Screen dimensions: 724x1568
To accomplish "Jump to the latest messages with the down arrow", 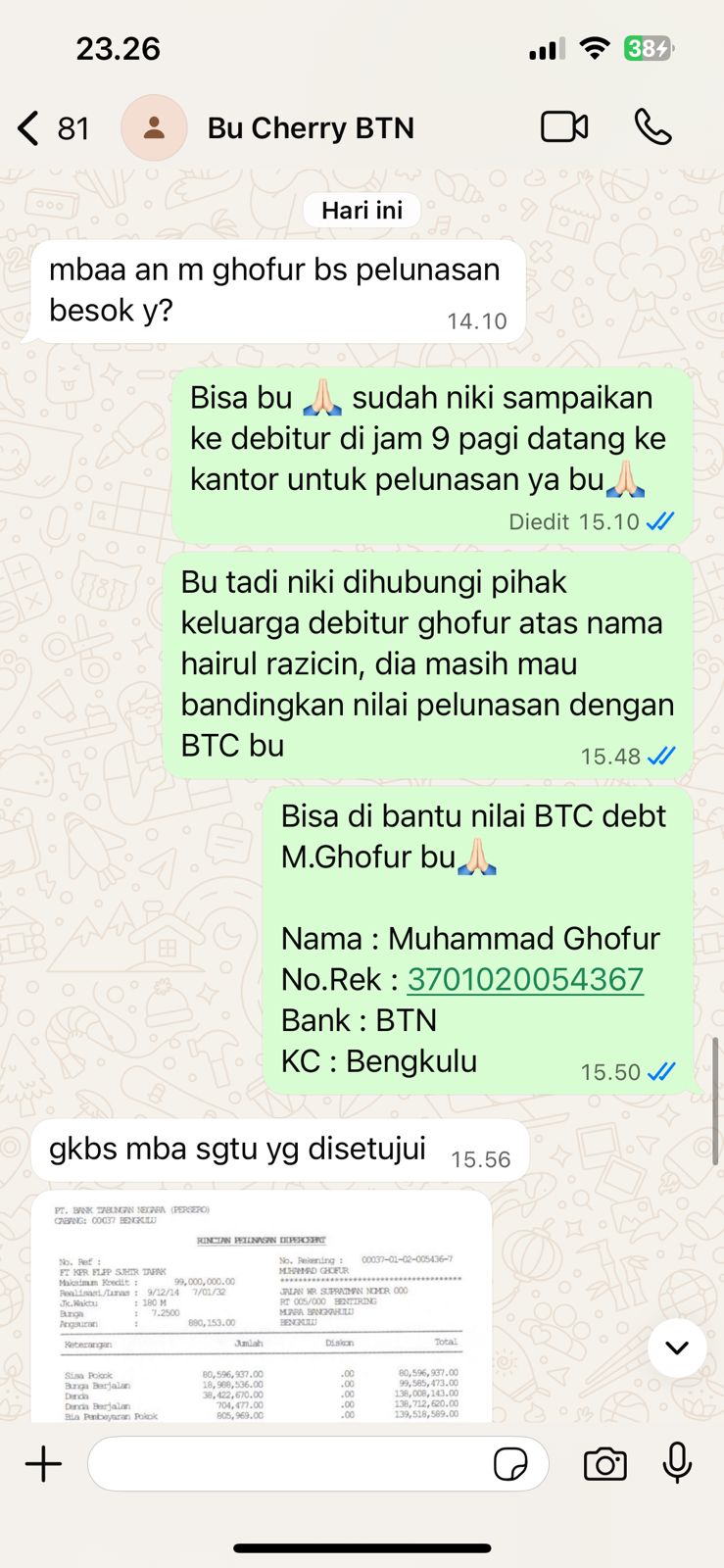I will (676, 1347).
